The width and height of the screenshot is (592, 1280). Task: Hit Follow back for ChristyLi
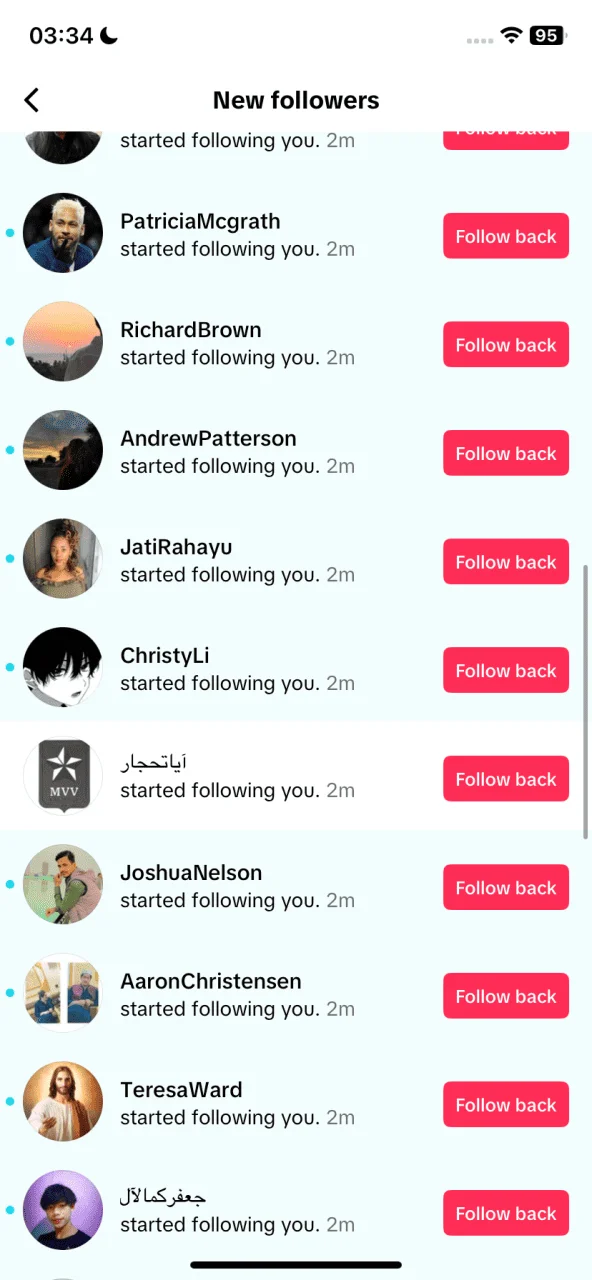pos(506,670)
